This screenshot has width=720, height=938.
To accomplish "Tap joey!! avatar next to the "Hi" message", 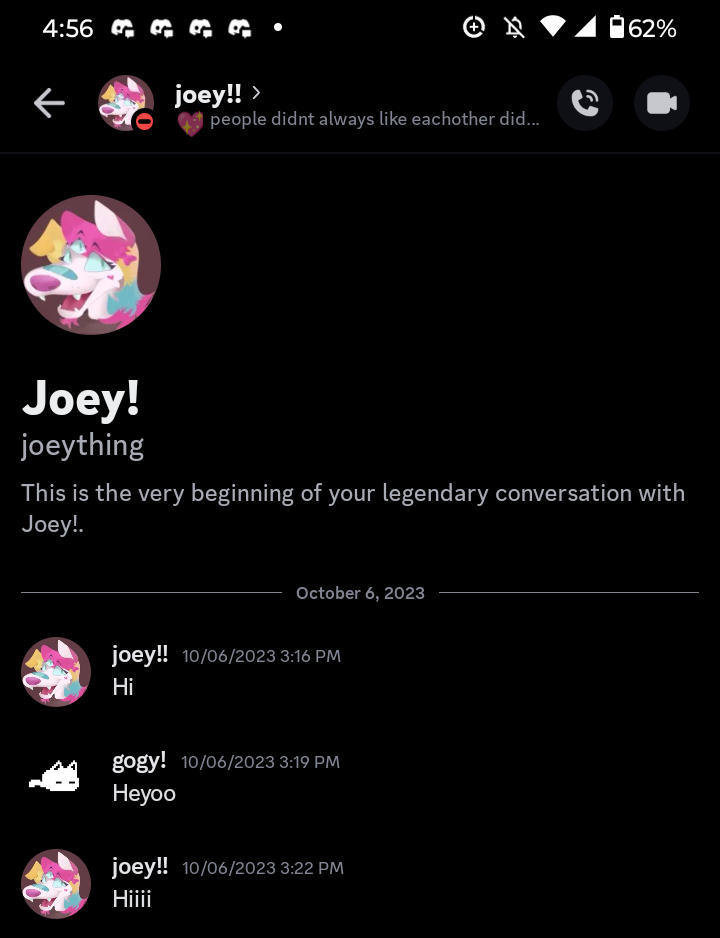I will click(x=56, y=672).
